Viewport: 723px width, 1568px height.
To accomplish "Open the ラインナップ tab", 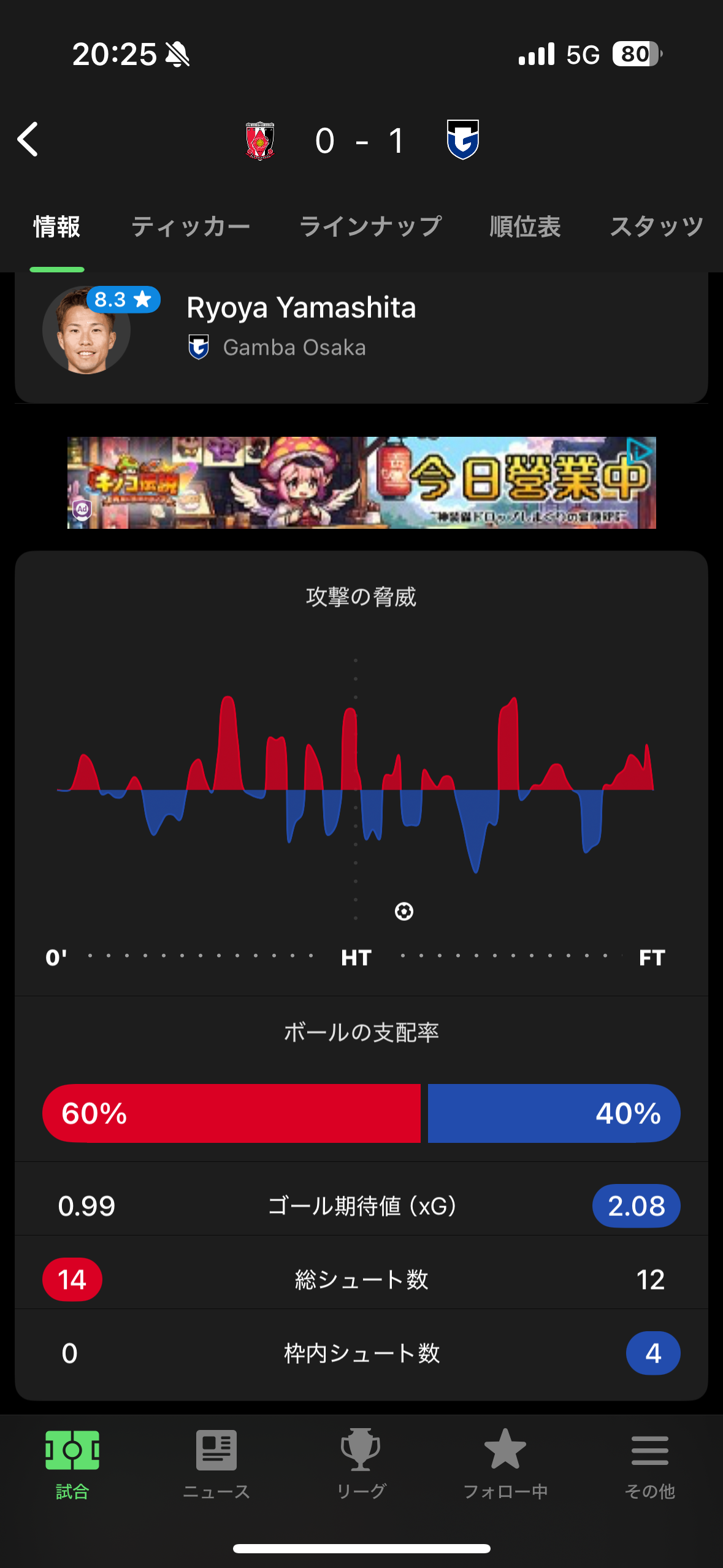I will [x=370, y=226].
